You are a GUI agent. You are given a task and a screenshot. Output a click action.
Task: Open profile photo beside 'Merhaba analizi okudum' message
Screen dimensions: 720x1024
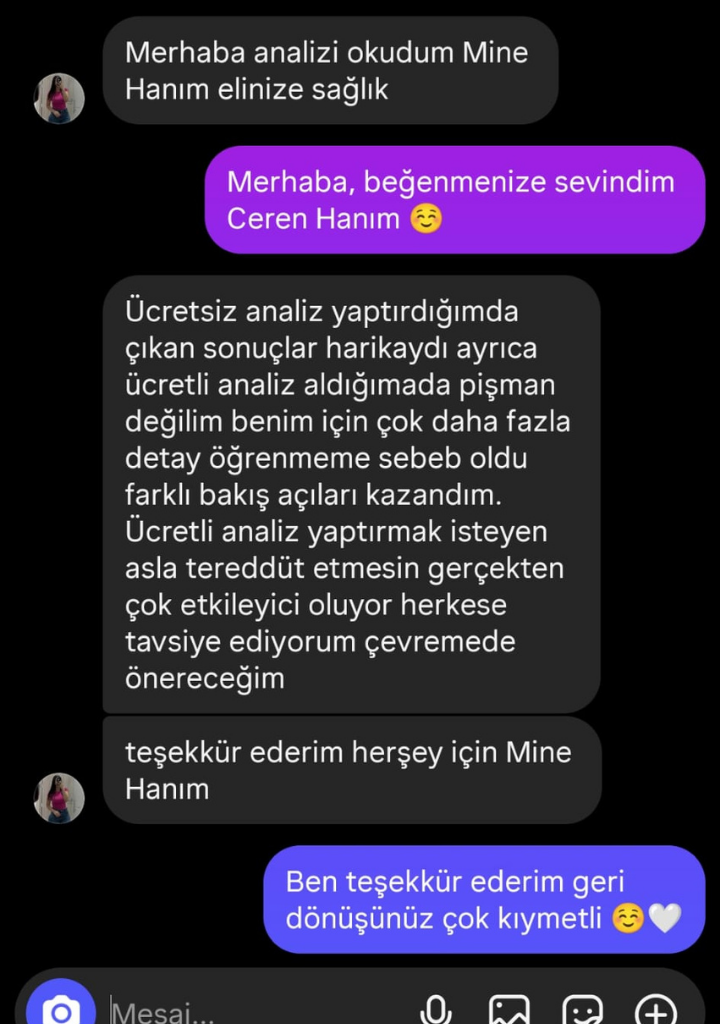click(59, 98)
